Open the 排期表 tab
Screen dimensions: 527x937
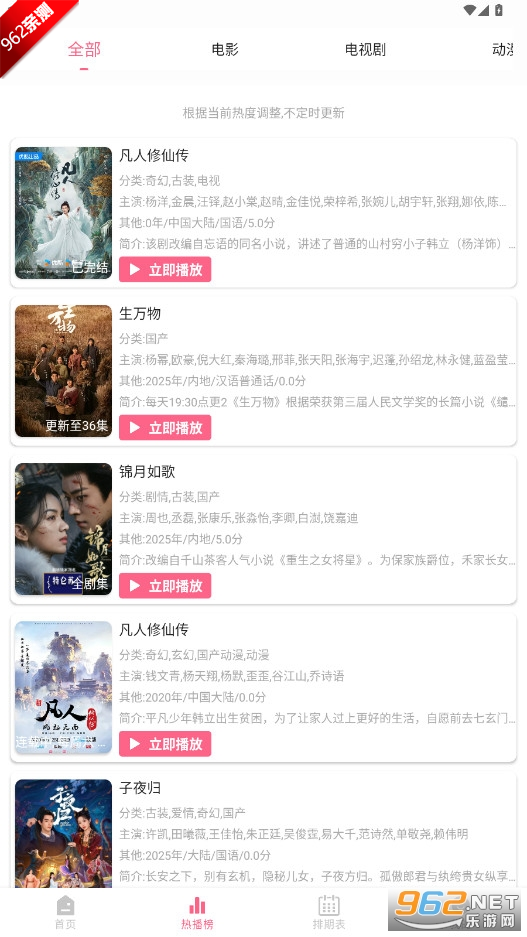pos(329,912)
